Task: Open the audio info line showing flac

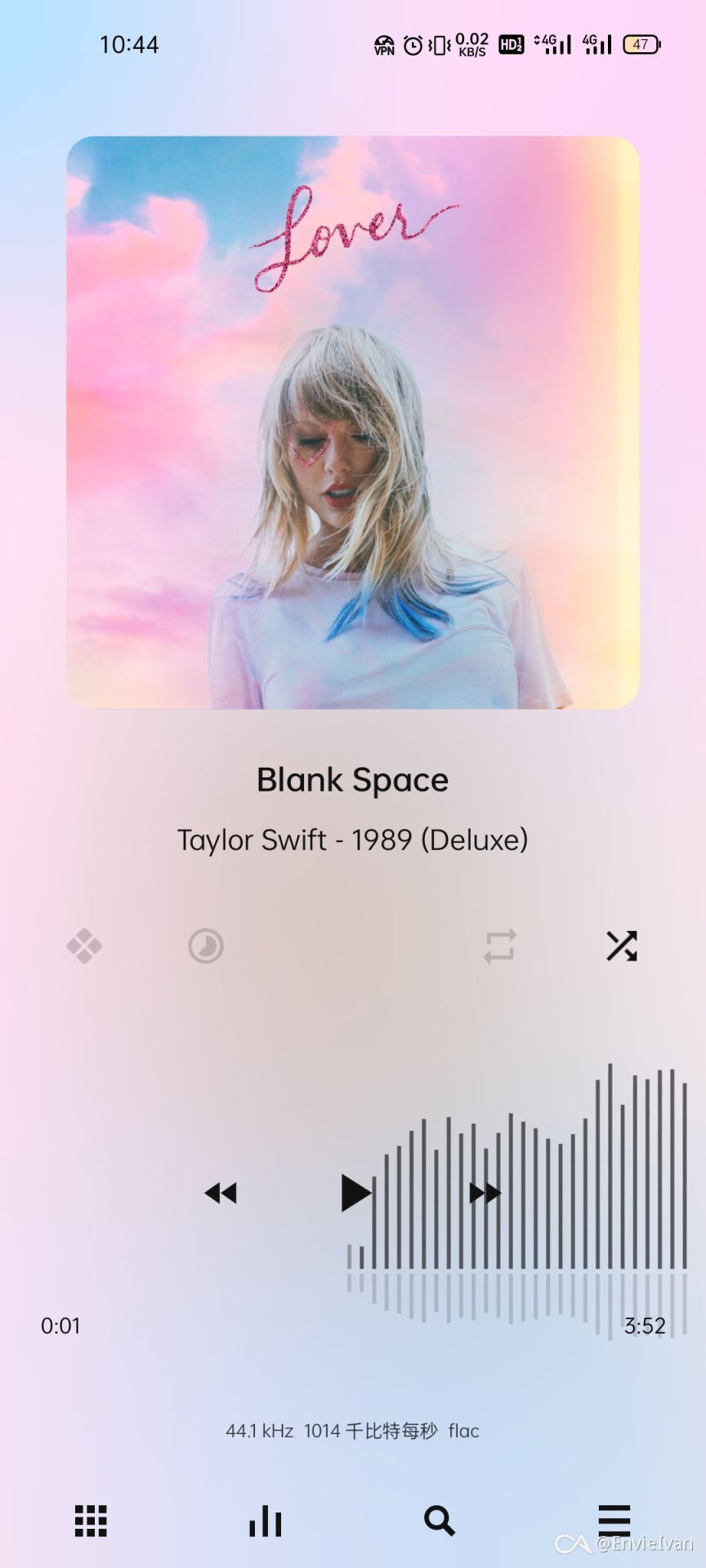Action: pyautogui.click(x=352, y=1431)
